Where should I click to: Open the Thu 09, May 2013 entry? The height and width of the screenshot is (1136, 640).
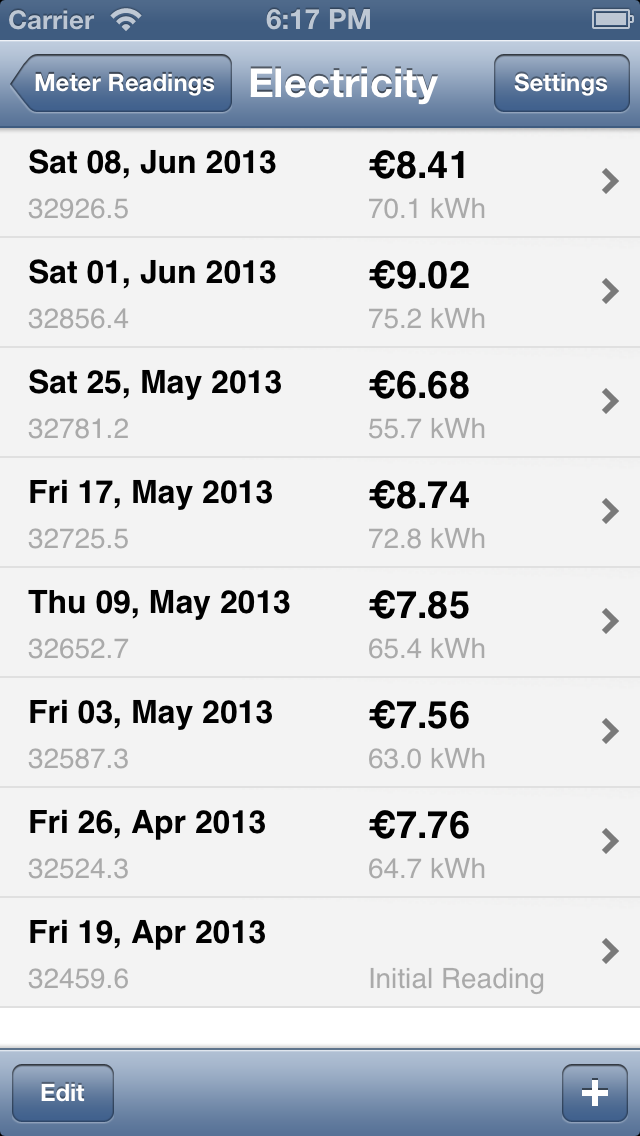pyautogui.click(x=320, y=622)
